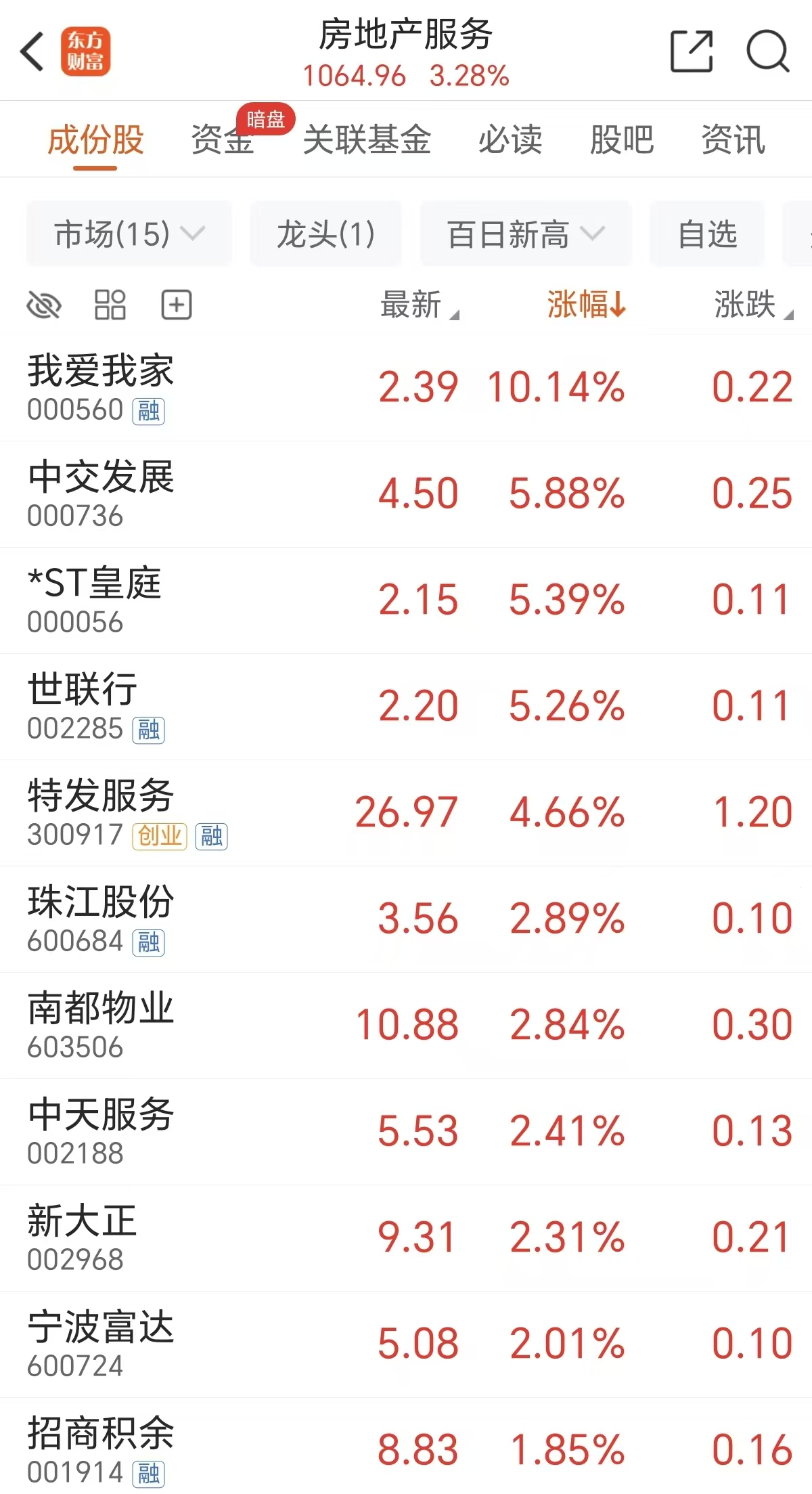
Task: Switch to the 资金 tab
Action: tap(223, 139)
